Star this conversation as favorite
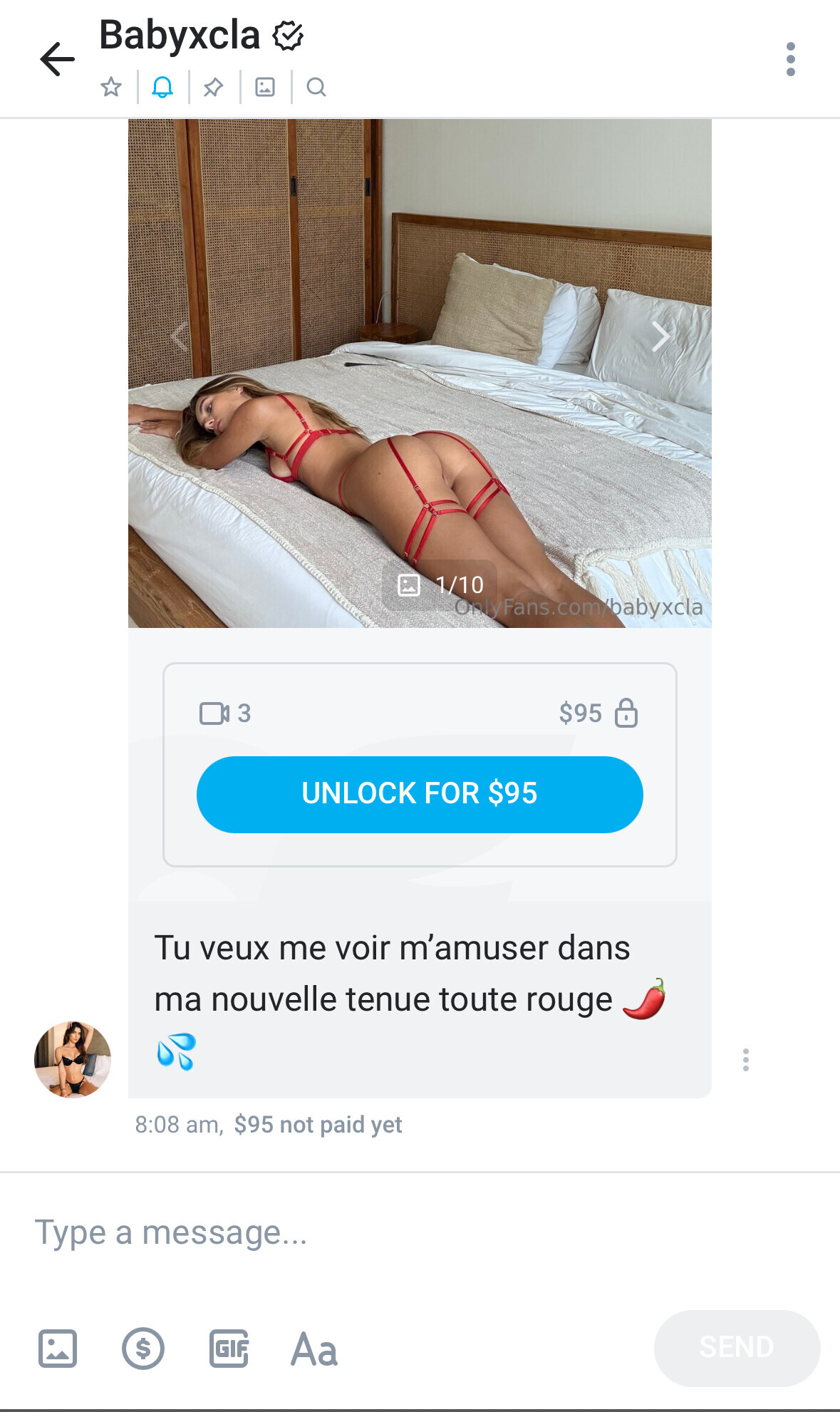Screen dimensions: 840x1412 pyautogui.click(x=111, y=87)
